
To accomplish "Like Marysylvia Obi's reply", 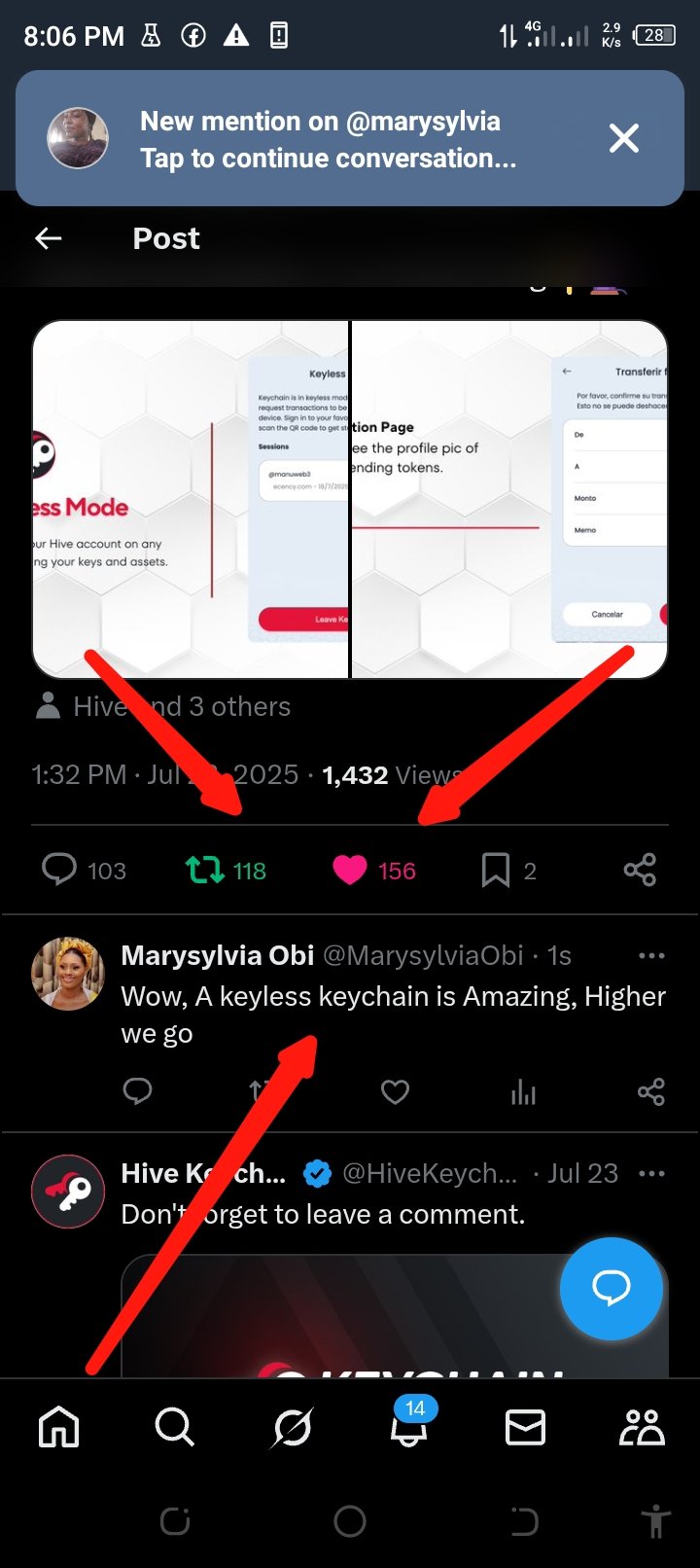I will [395, 1092].
